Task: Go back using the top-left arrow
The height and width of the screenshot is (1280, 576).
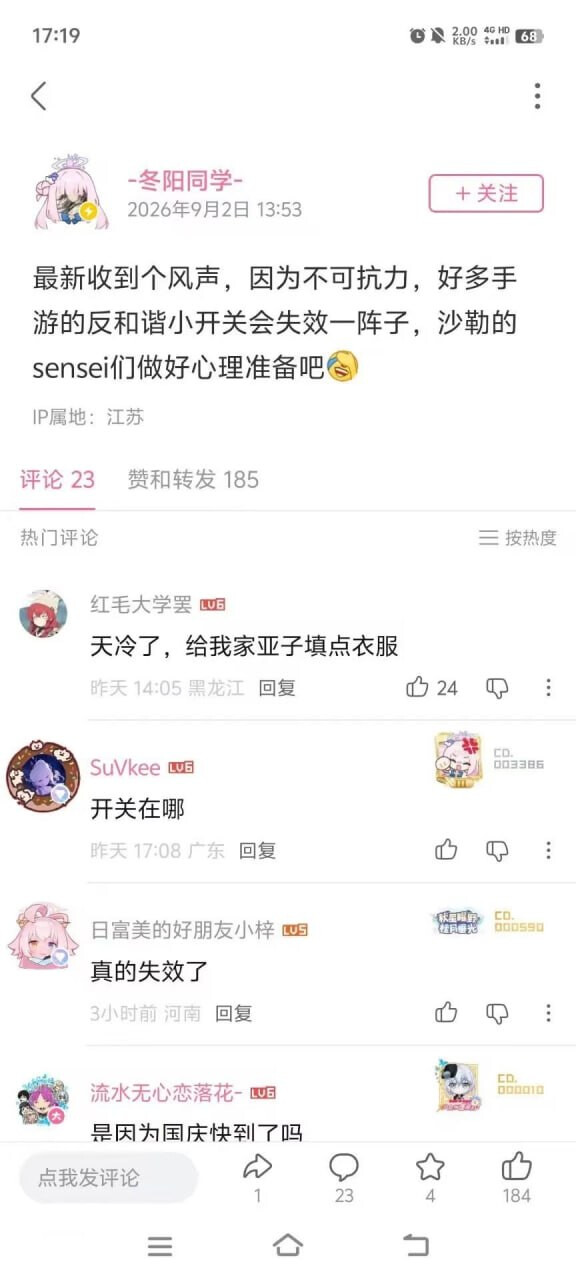Action: point(39,96)
